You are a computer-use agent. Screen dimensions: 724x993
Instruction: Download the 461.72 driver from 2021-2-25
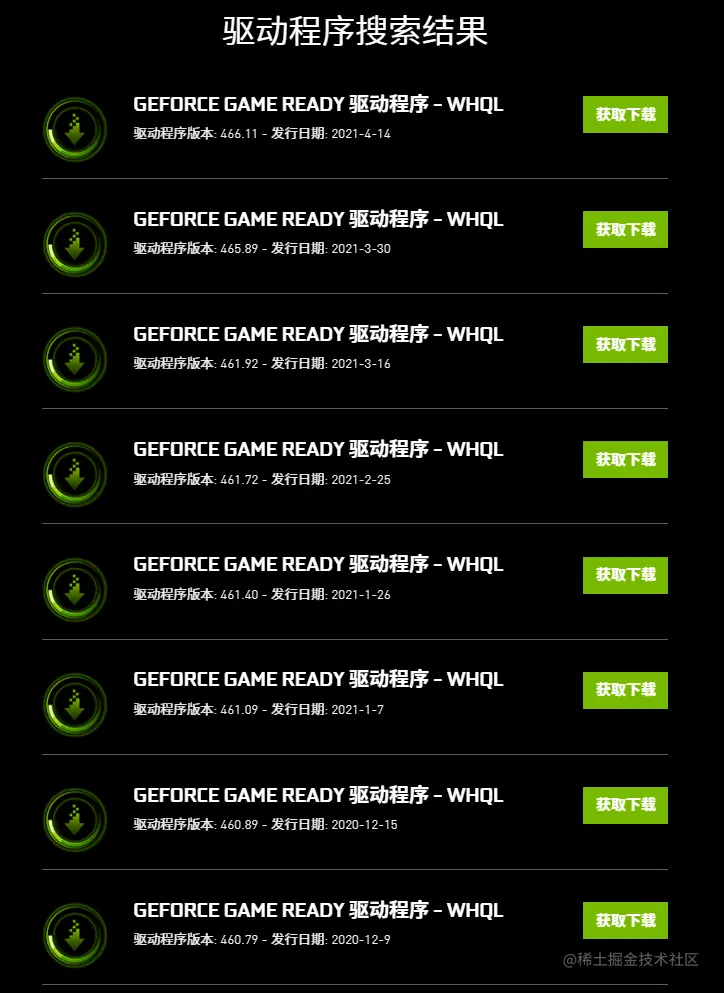(625, 460)
